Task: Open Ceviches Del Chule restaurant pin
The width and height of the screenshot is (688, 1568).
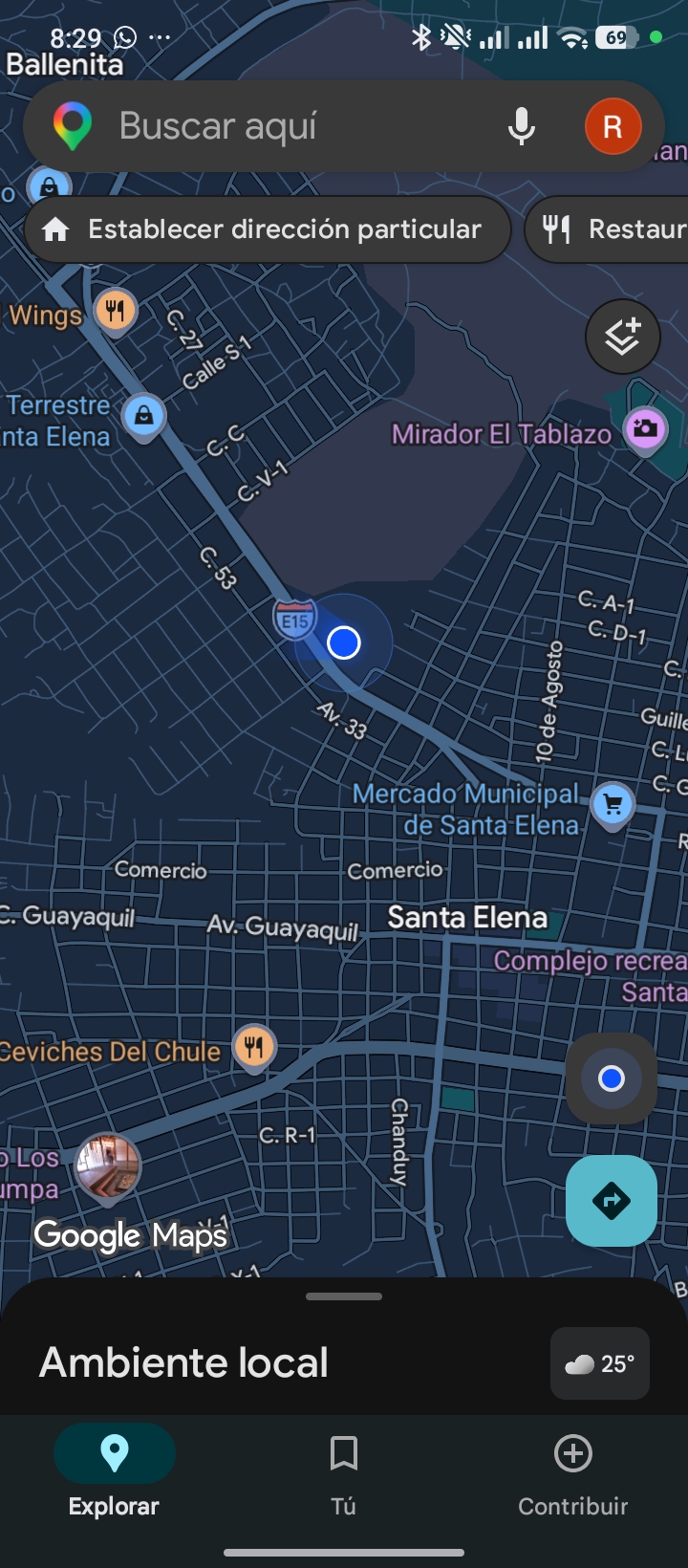Action: [x=254, y=1047]
